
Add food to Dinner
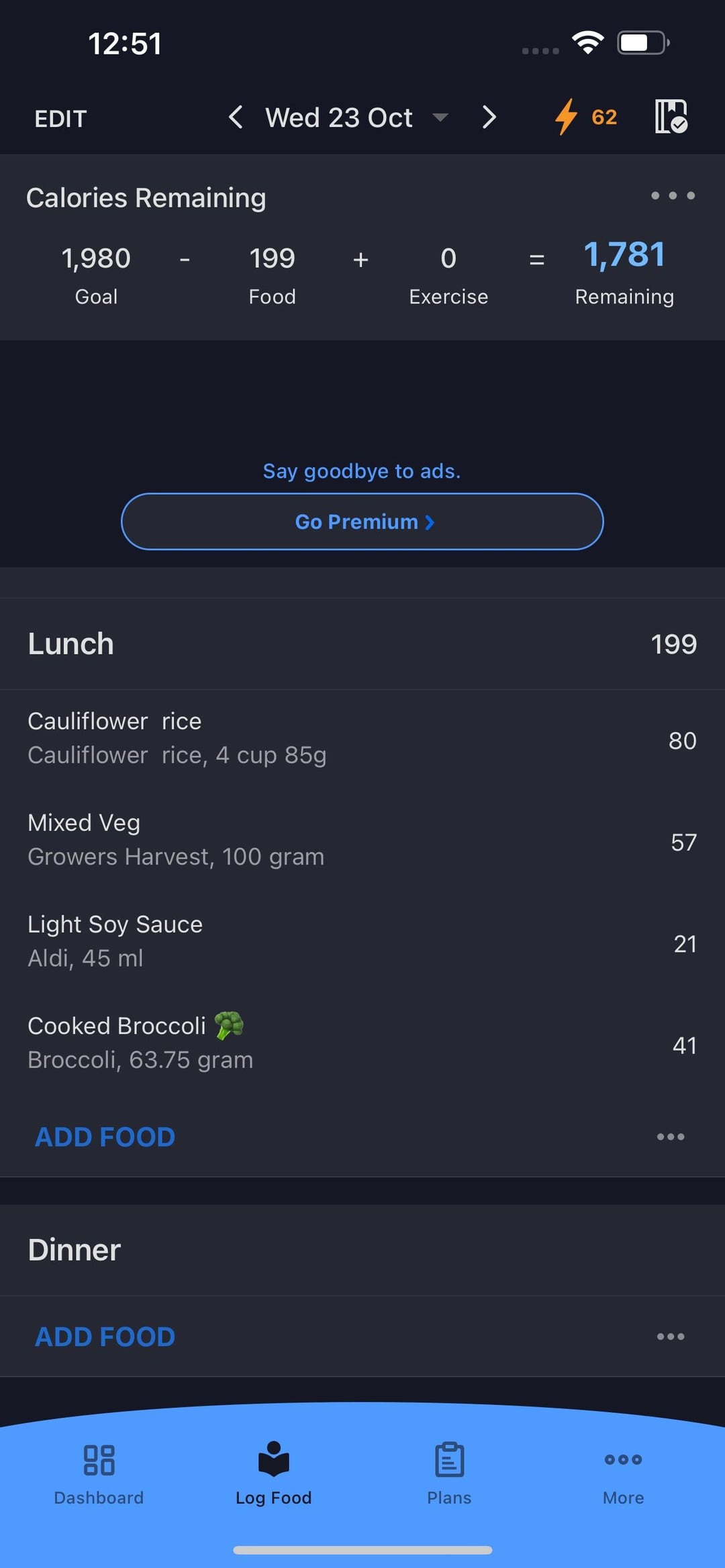pyautogui.click(x=105, y=1337)
